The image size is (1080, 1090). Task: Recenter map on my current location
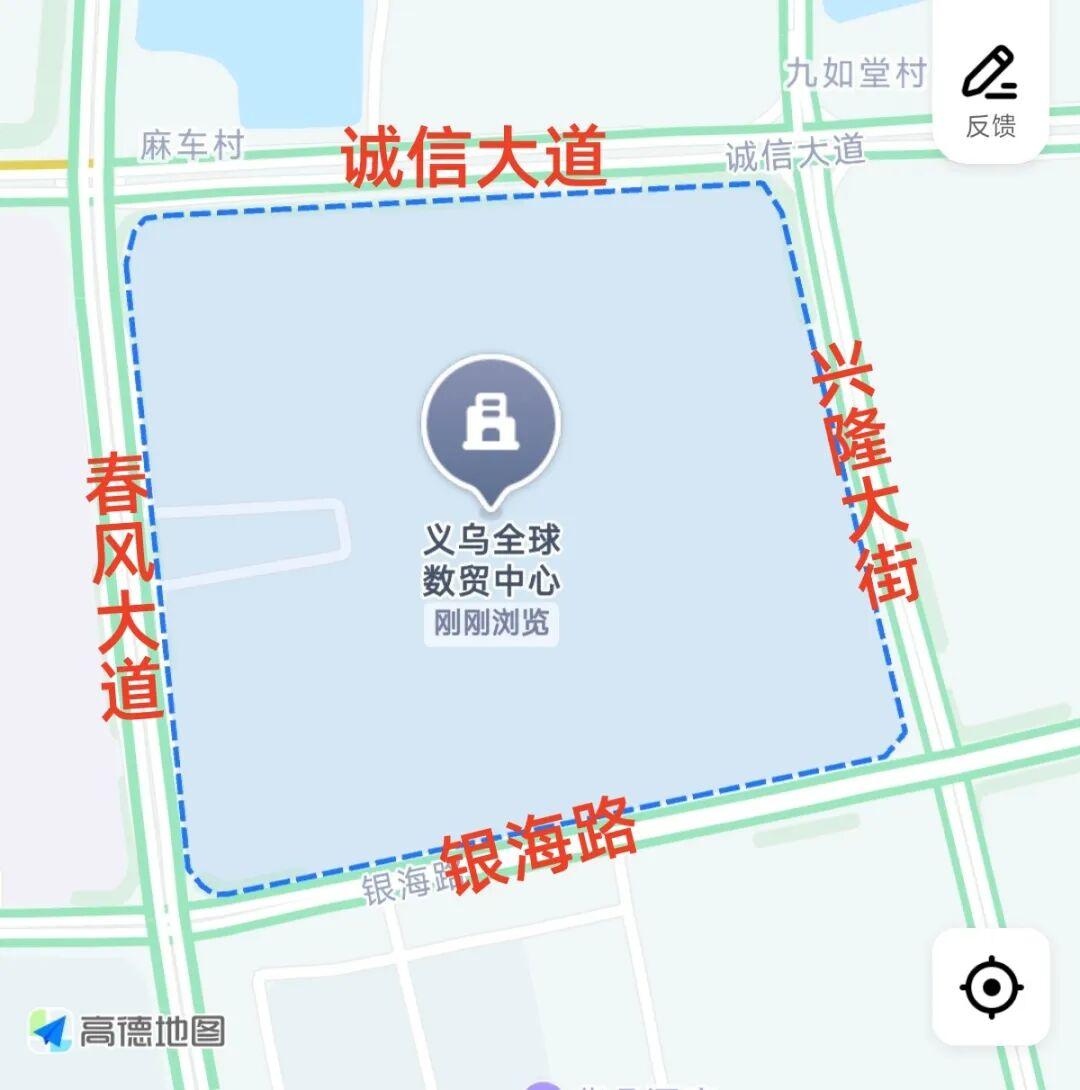(991, 987)
